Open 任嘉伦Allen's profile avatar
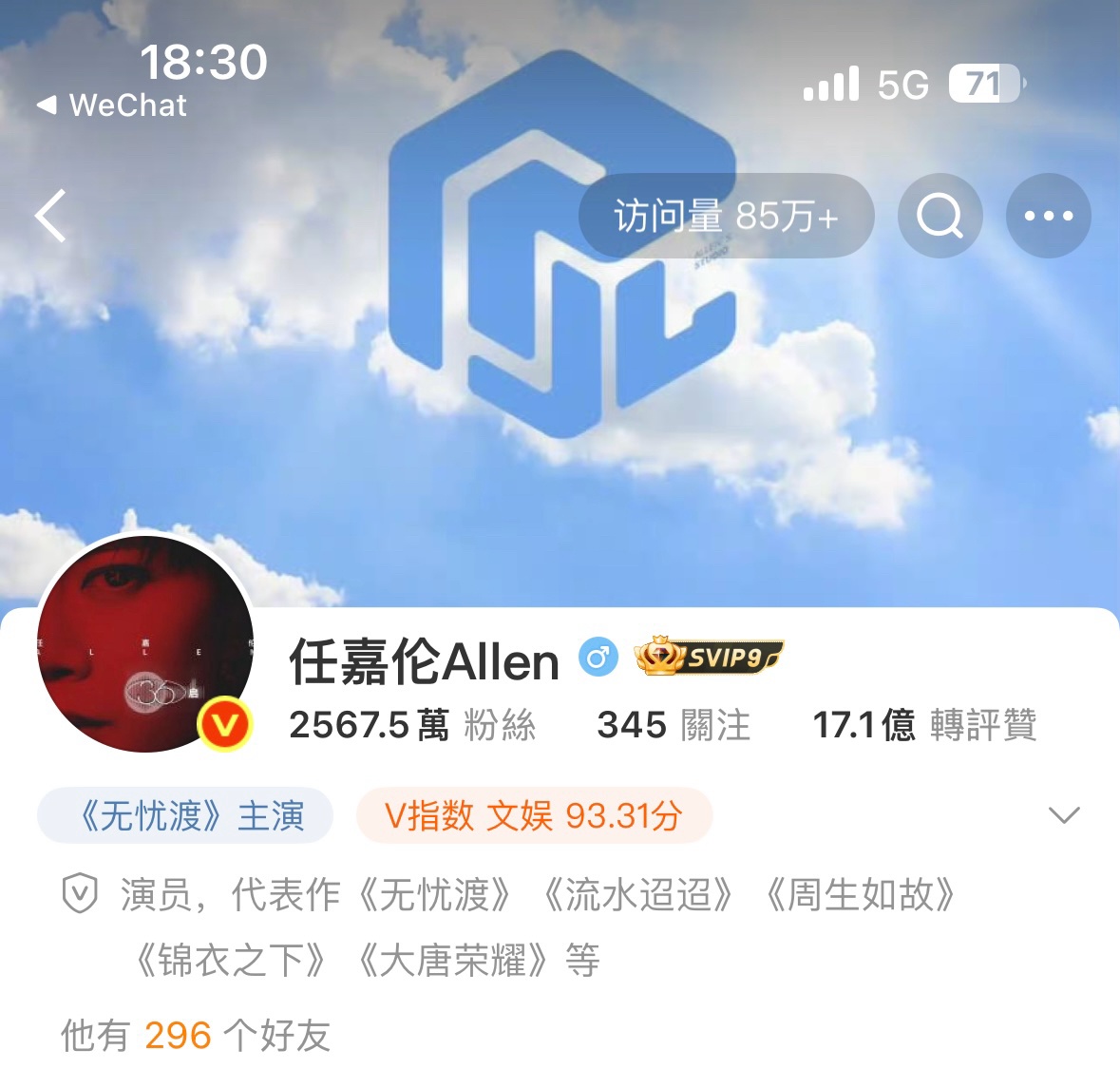 (x=144, y=644)
